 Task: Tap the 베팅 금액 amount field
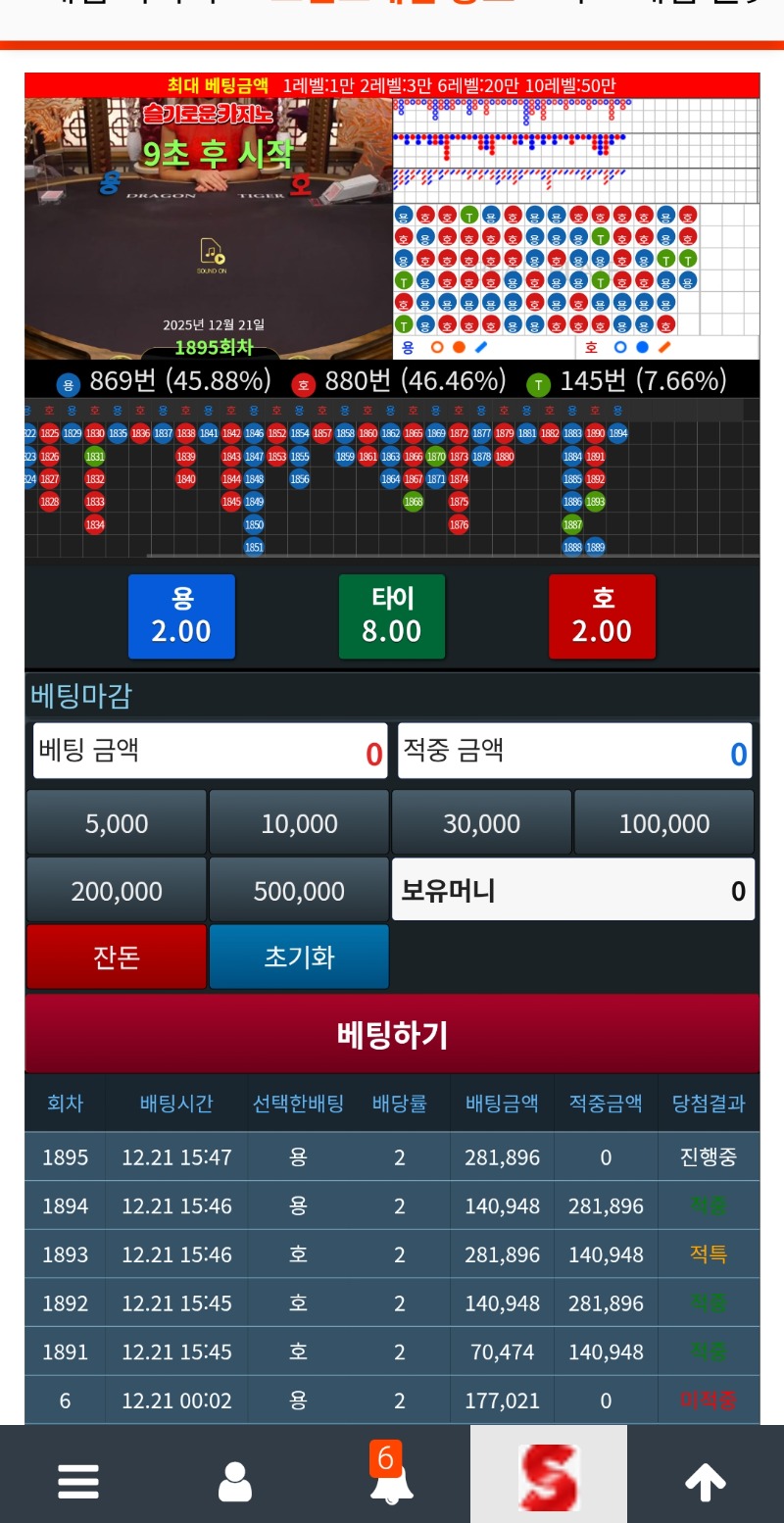coord(210,752)
